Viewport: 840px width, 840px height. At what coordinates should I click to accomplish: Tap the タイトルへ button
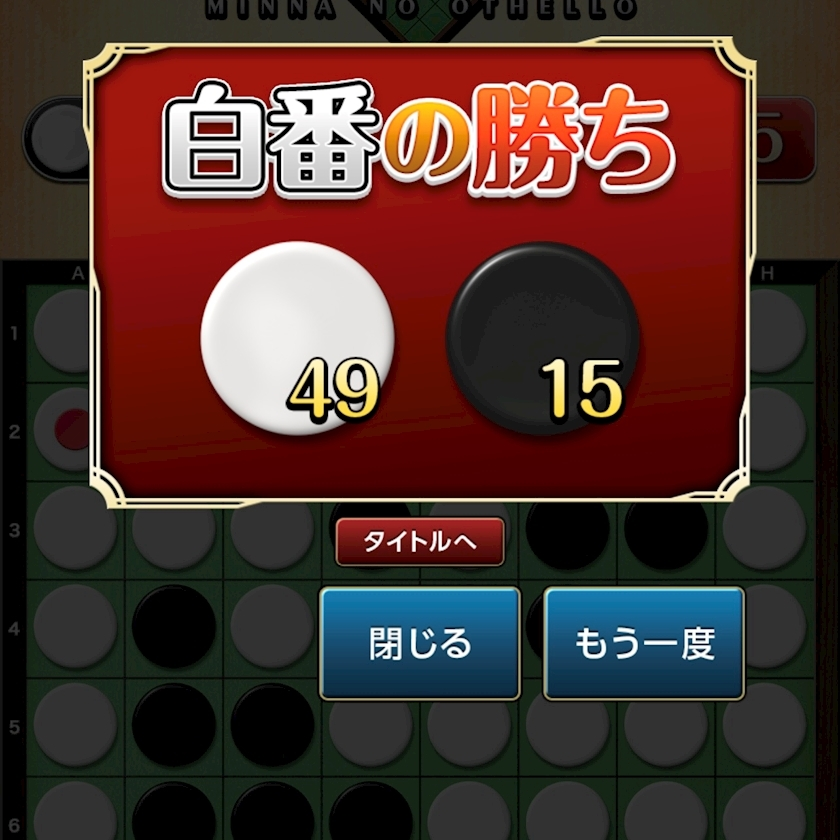419,542
